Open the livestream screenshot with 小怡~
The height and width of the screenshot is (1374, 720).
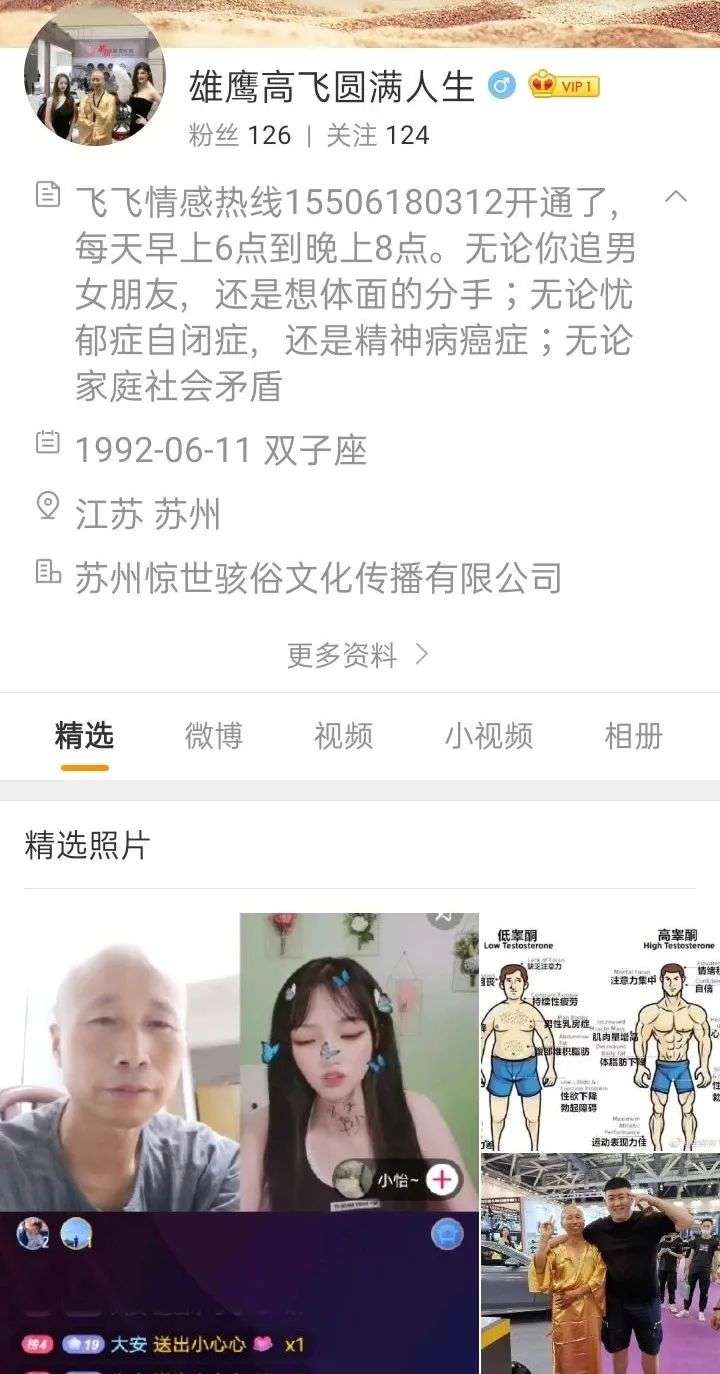tap(239, 1140)
